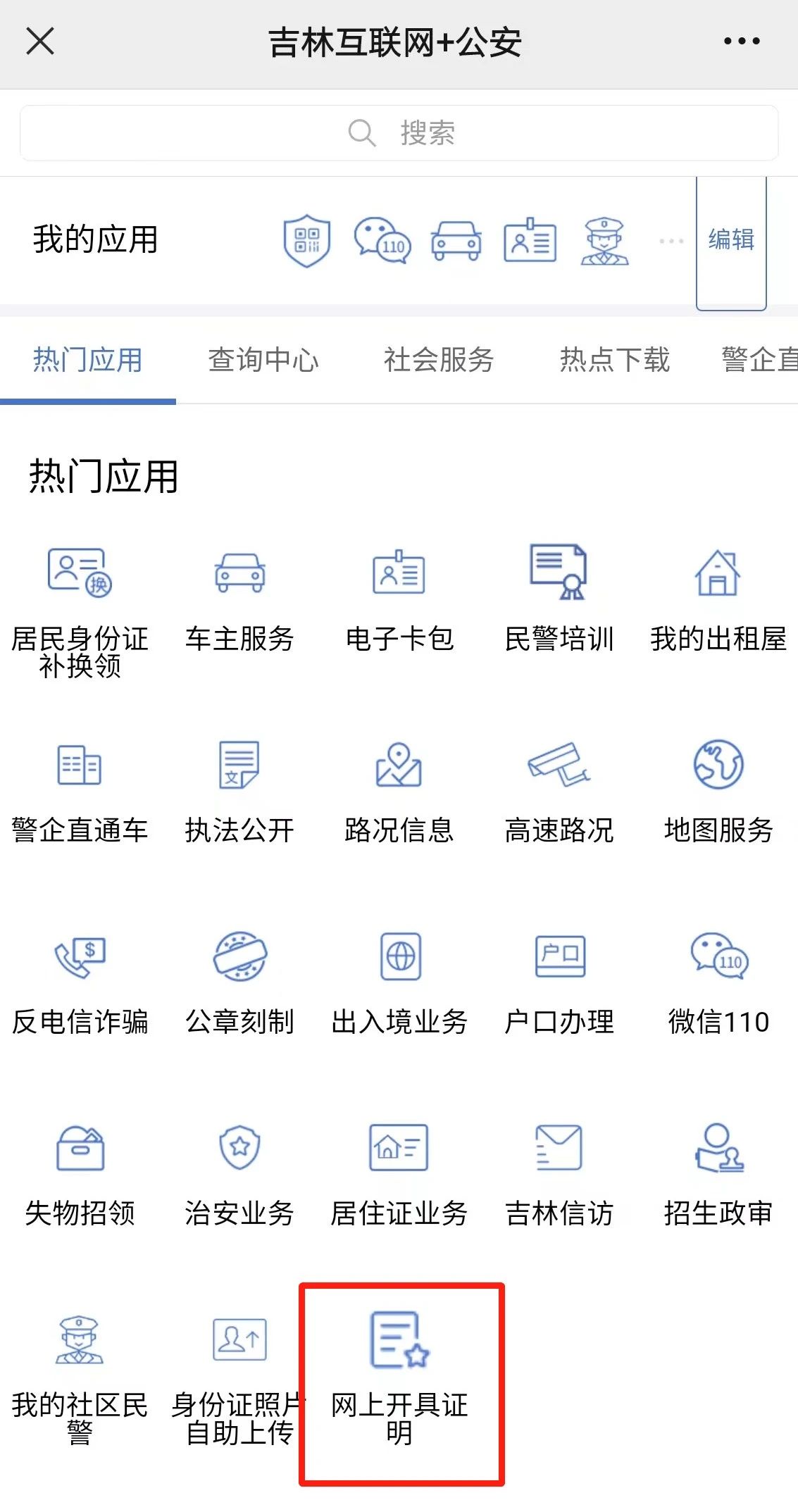The image size is (798, 1512).
Task: Tap the 搜索 search box
Action: [399, 133]
